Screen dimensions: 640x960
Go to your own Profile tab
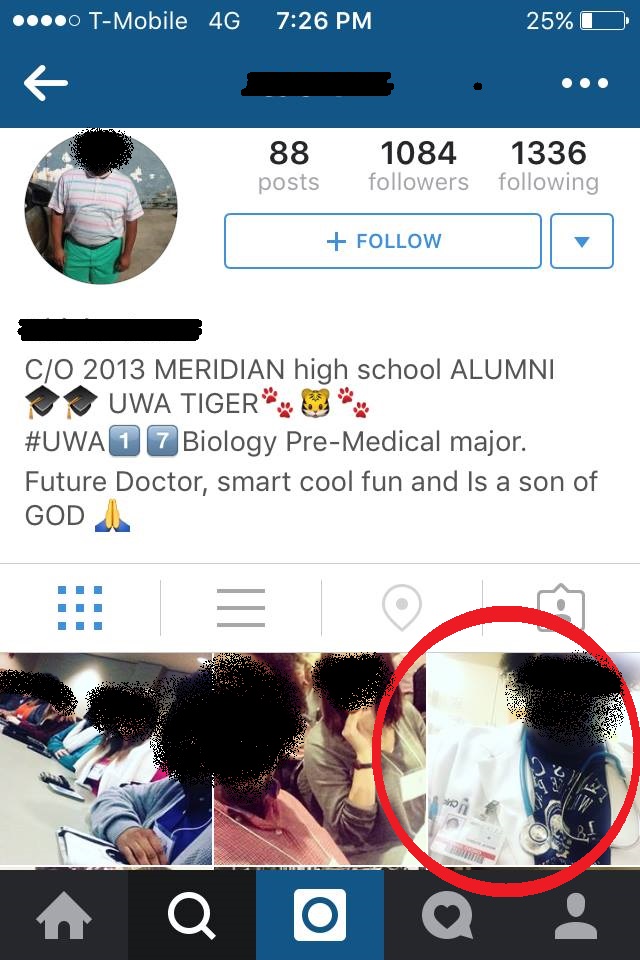tap(576, 915)
